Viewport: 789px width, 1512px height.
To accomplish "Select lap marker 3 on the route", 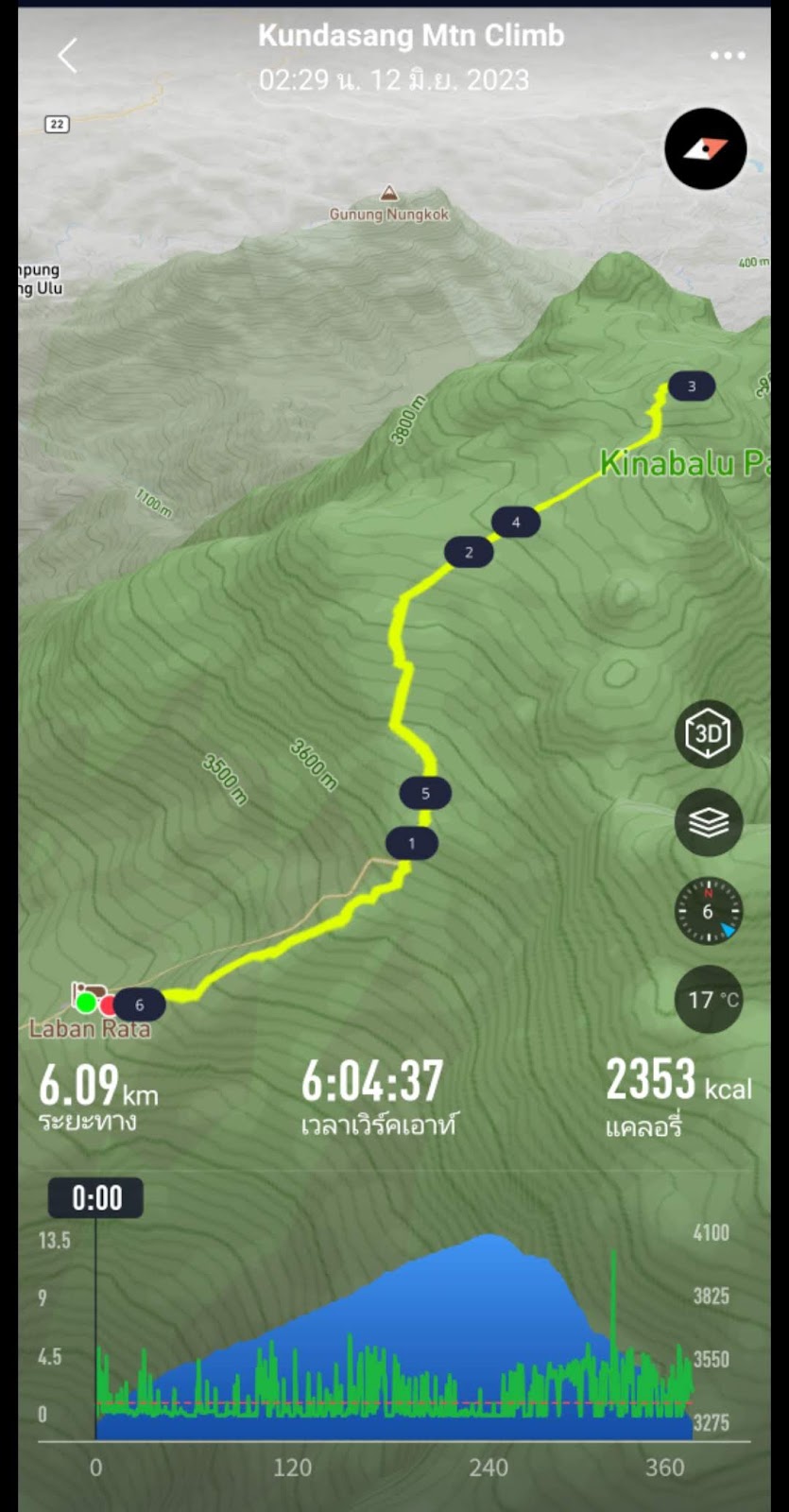I will click(692, 386).
